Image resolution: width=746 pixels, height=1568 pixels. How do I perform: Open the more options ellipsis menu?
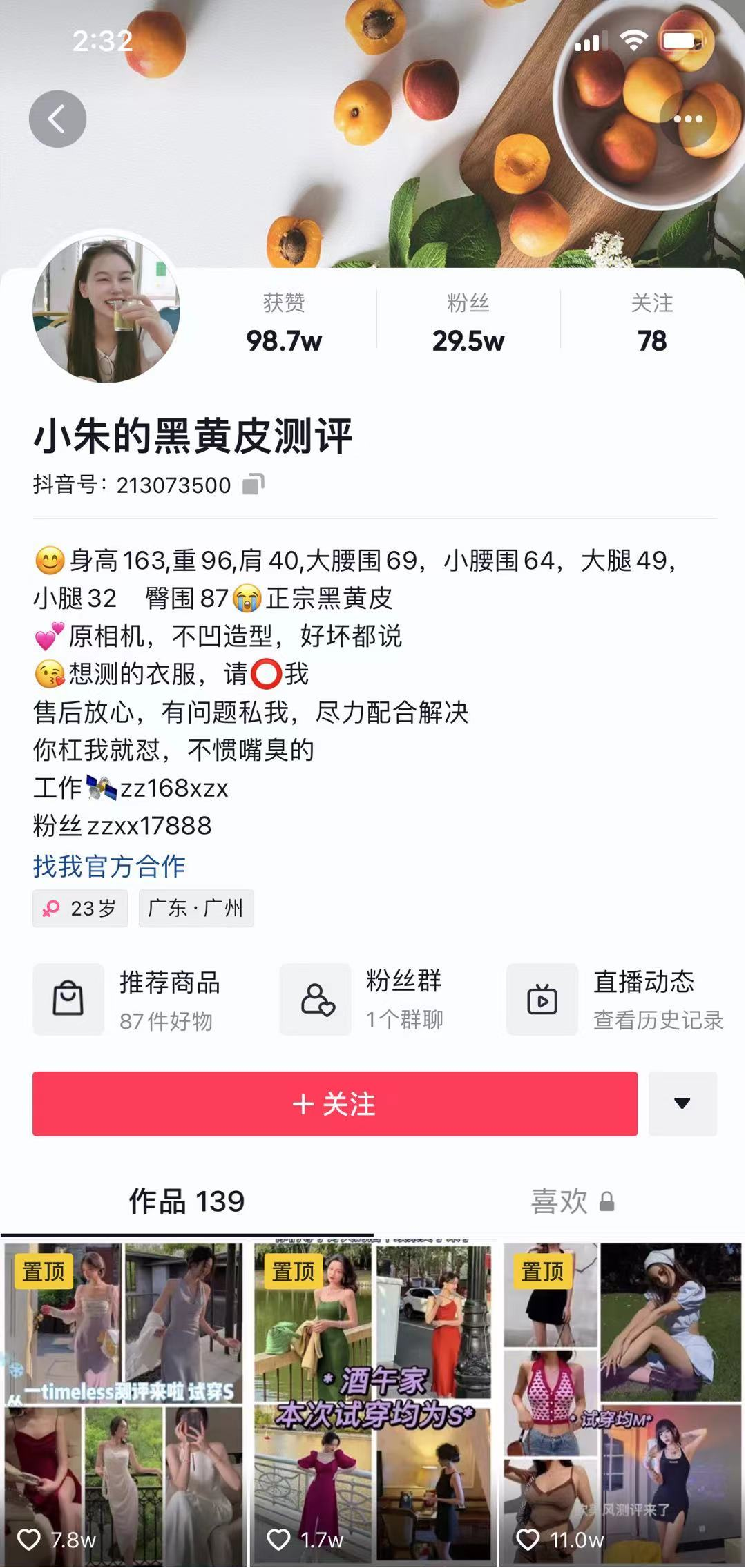click(689, 119)
